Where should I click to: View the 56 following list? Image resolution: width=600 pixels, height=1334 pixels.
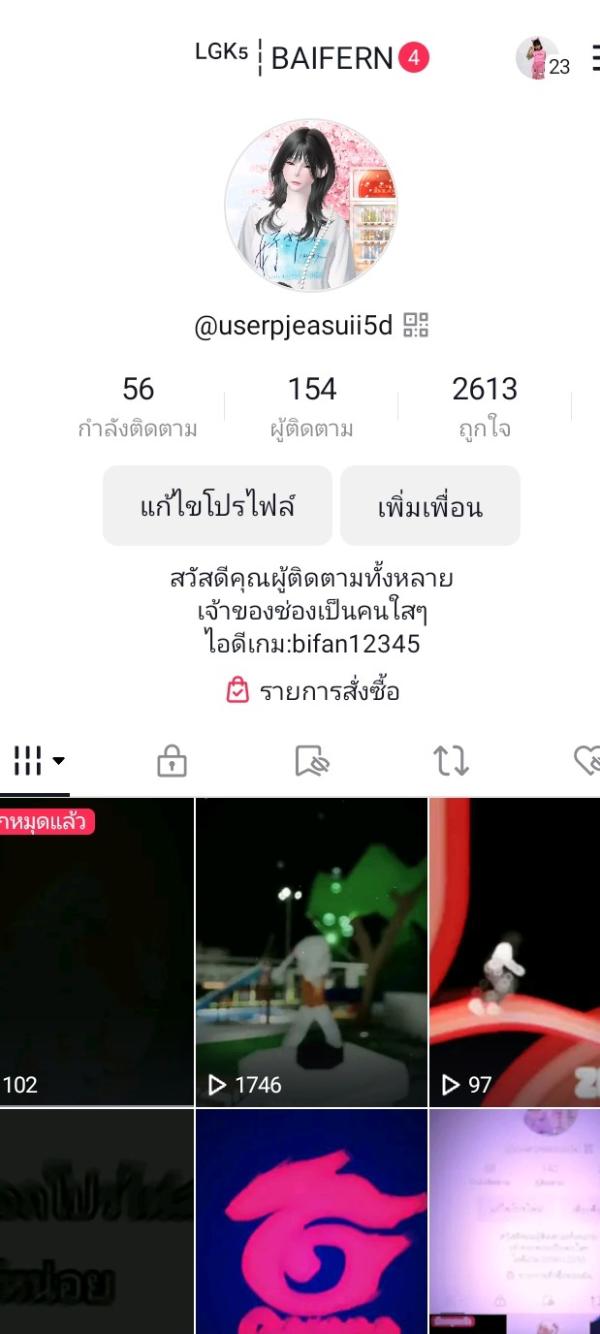tap(138, 406)
